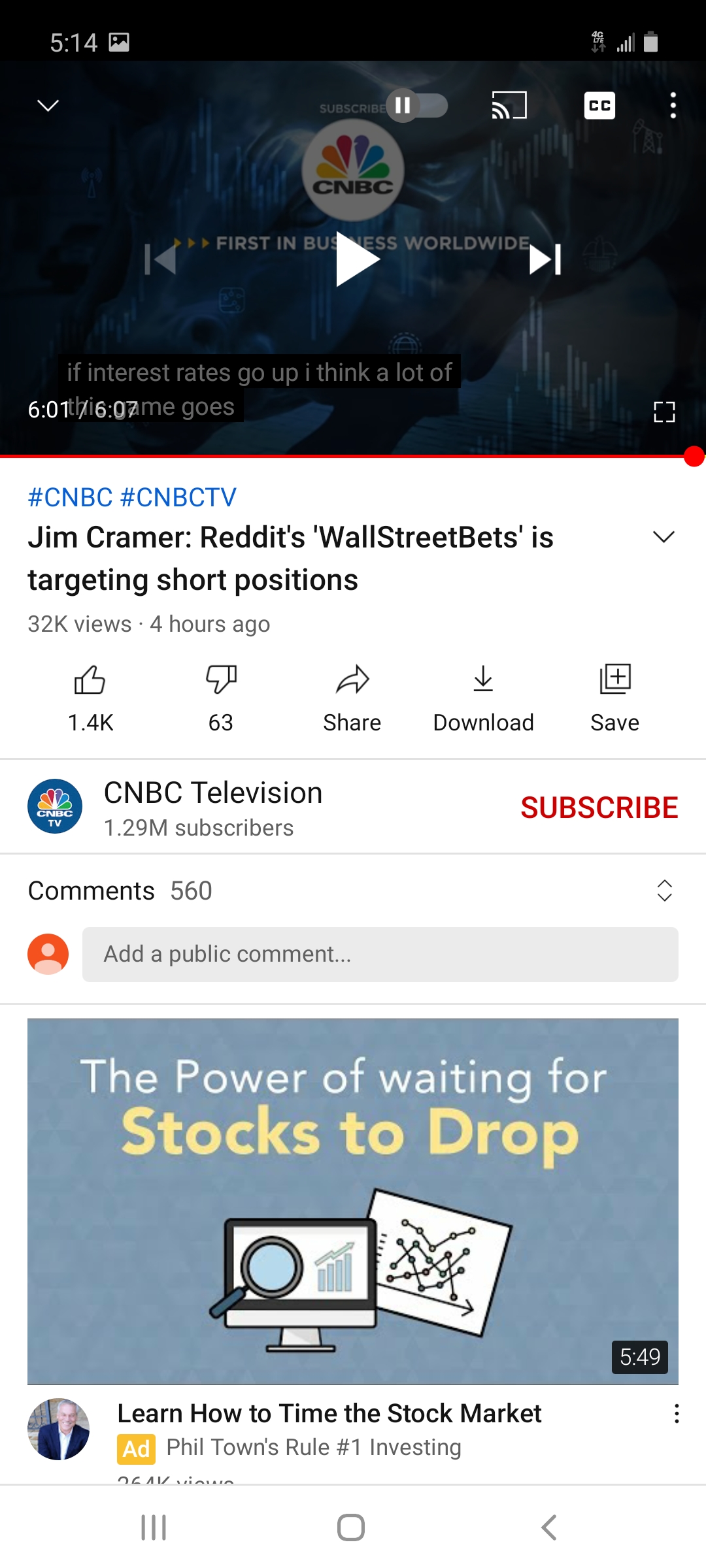The image size is (706, 1568).
Task: Open the #CNBC hashtag link
Action: [x=70, y=497]
